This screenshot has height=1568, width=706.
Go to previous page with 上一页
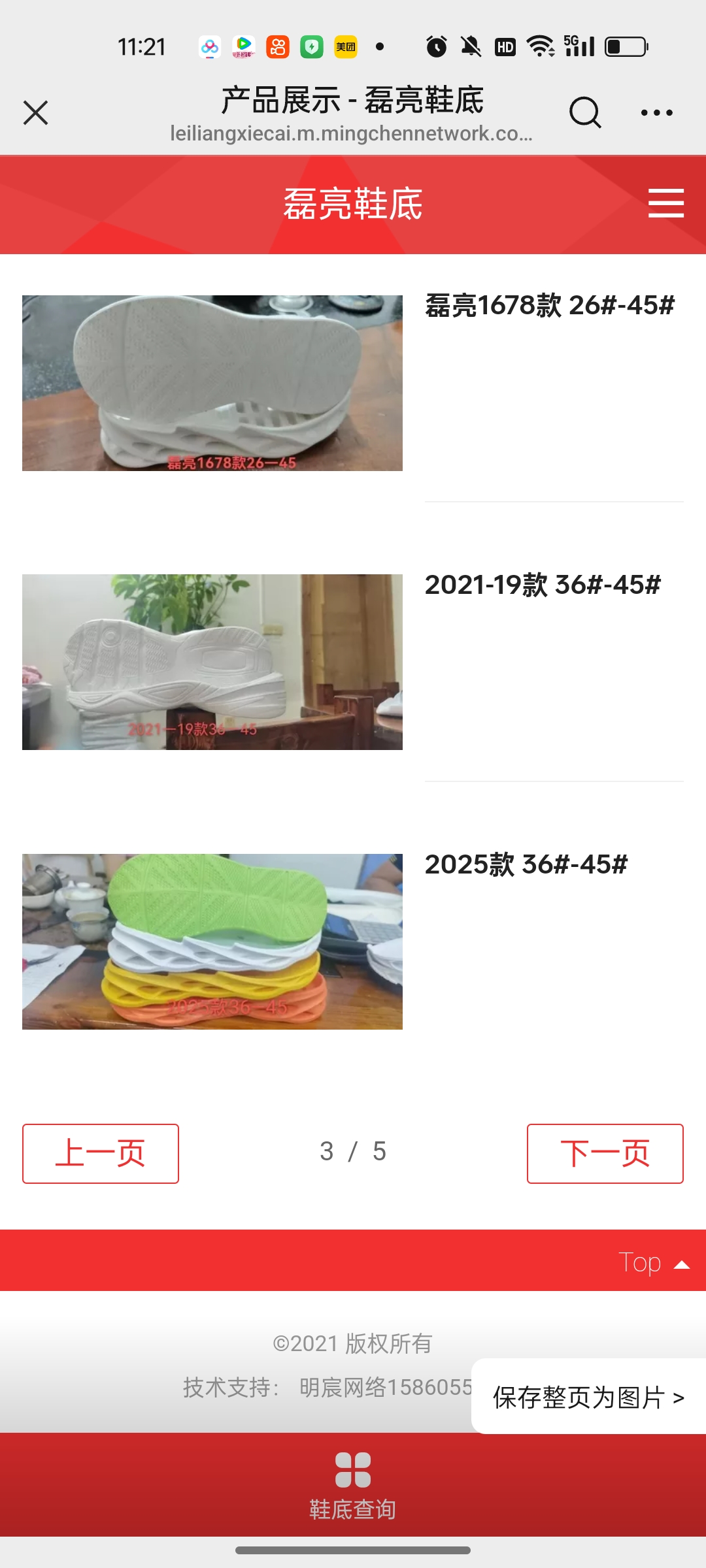click(101, 1153)
